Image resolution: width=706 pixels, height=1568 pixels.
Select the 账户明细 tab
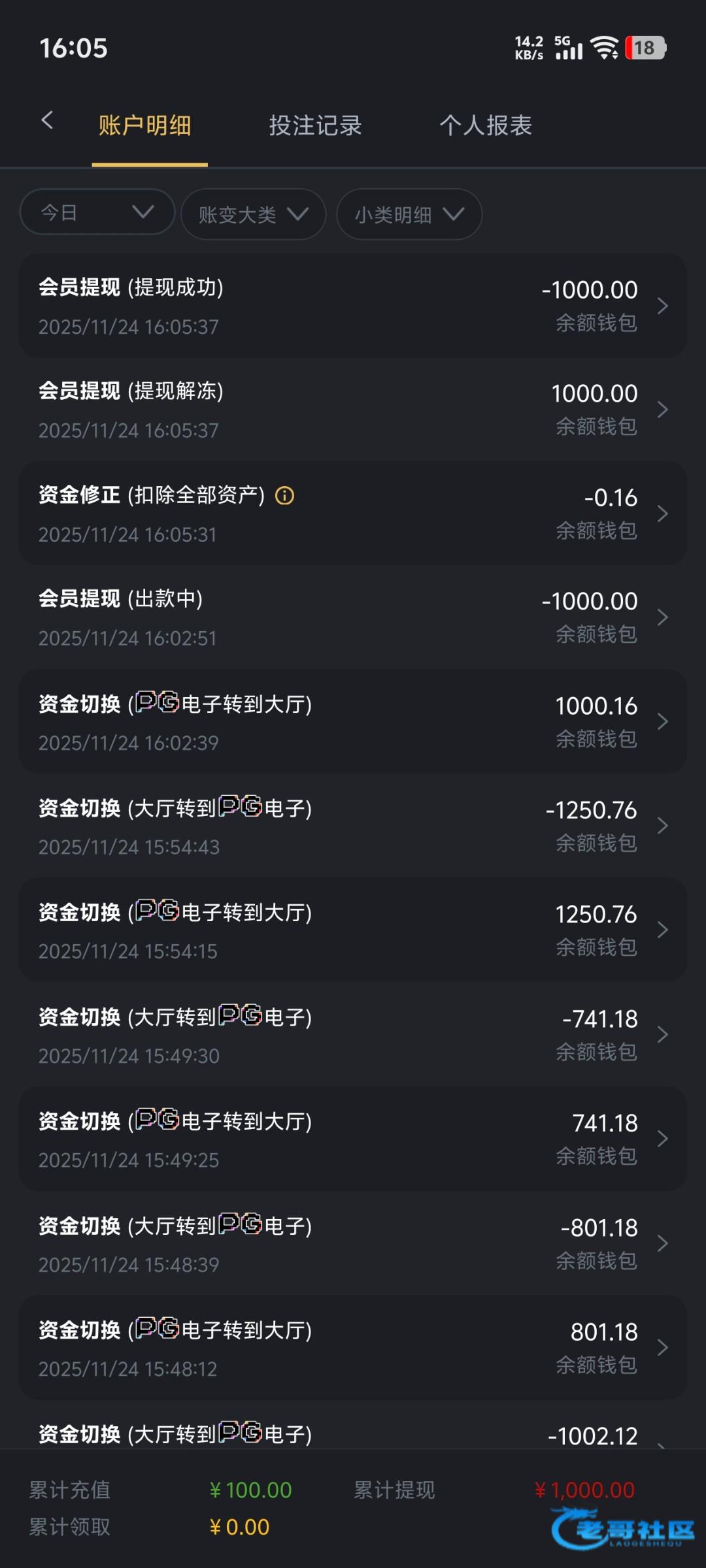coord(145,125)
